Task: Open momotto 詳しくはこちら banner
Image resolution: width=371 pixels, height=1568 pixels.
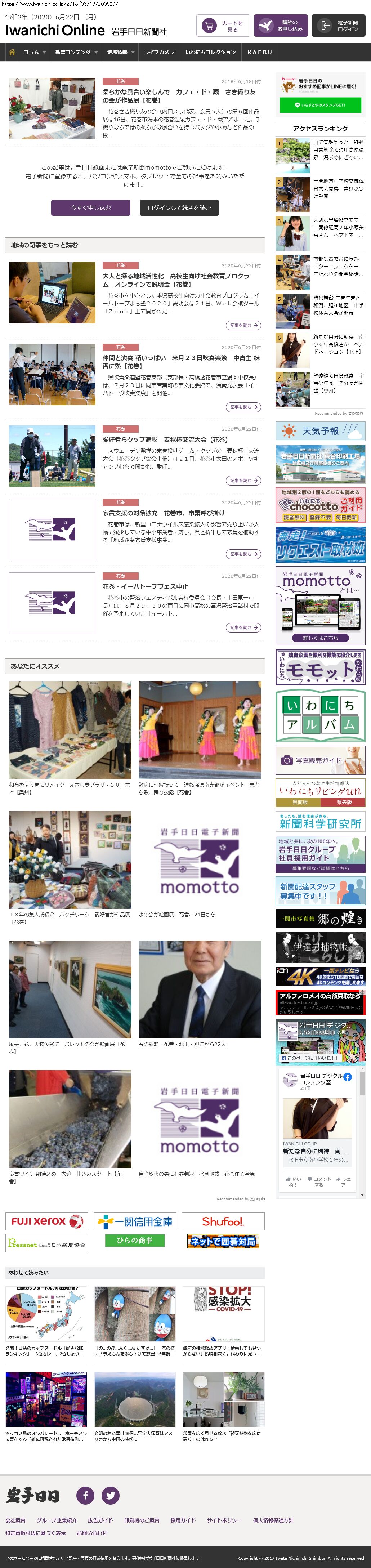Action: point(320,638)
